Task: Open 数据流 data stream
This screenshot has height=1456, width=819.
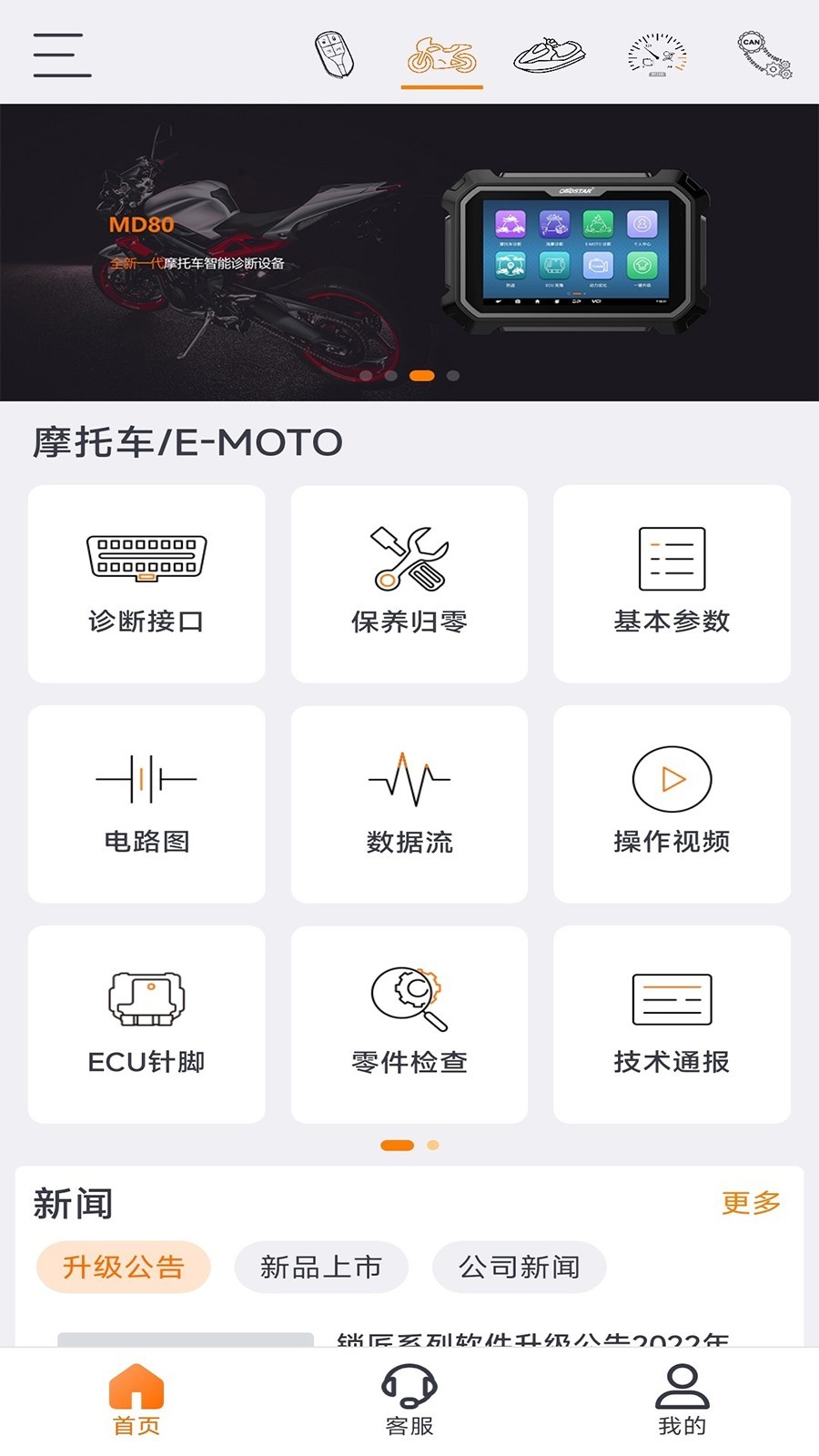Action: click(x=409, y=804)
